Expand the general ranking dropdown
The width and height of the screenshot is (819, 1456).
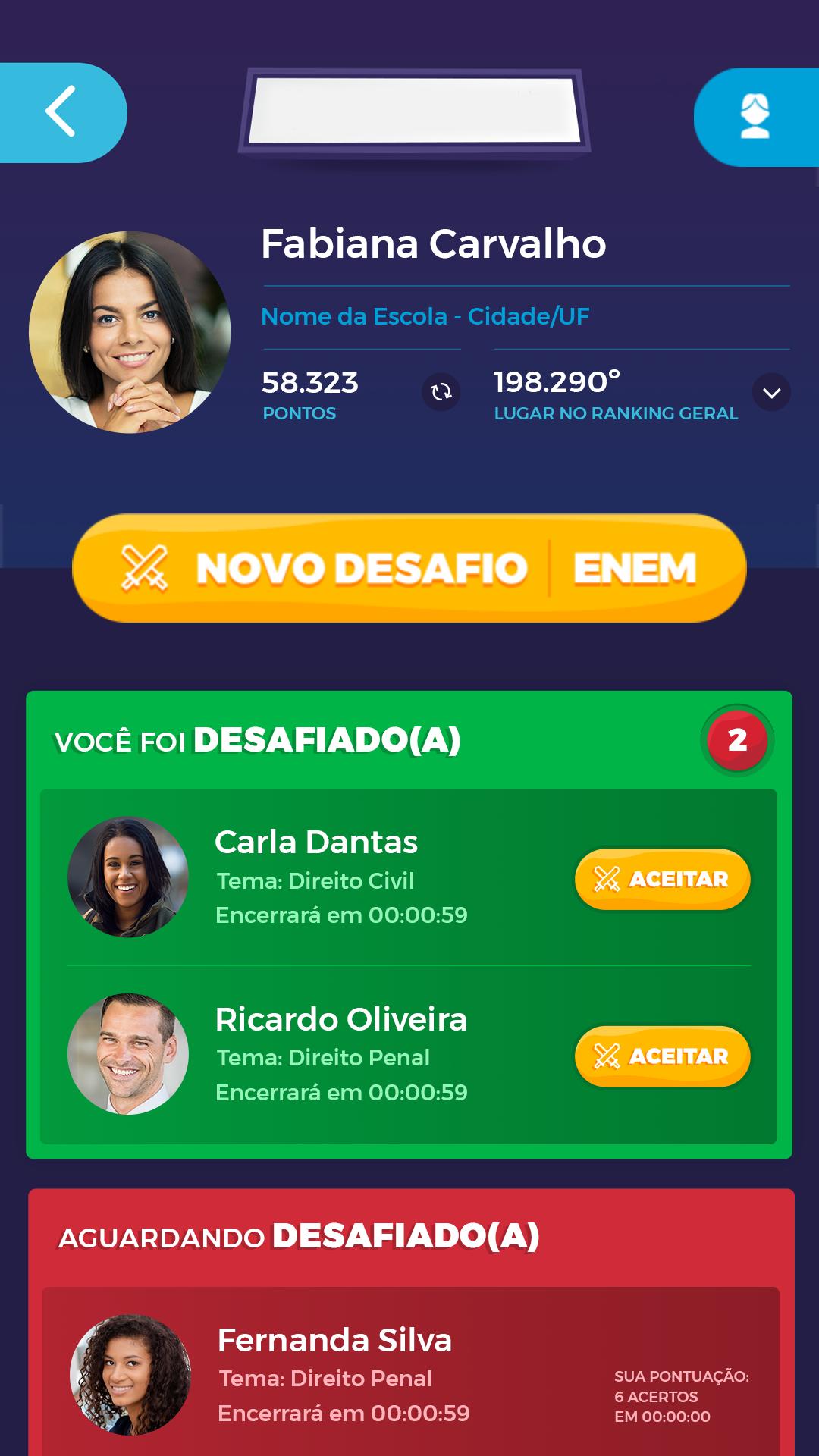[771, 393]
